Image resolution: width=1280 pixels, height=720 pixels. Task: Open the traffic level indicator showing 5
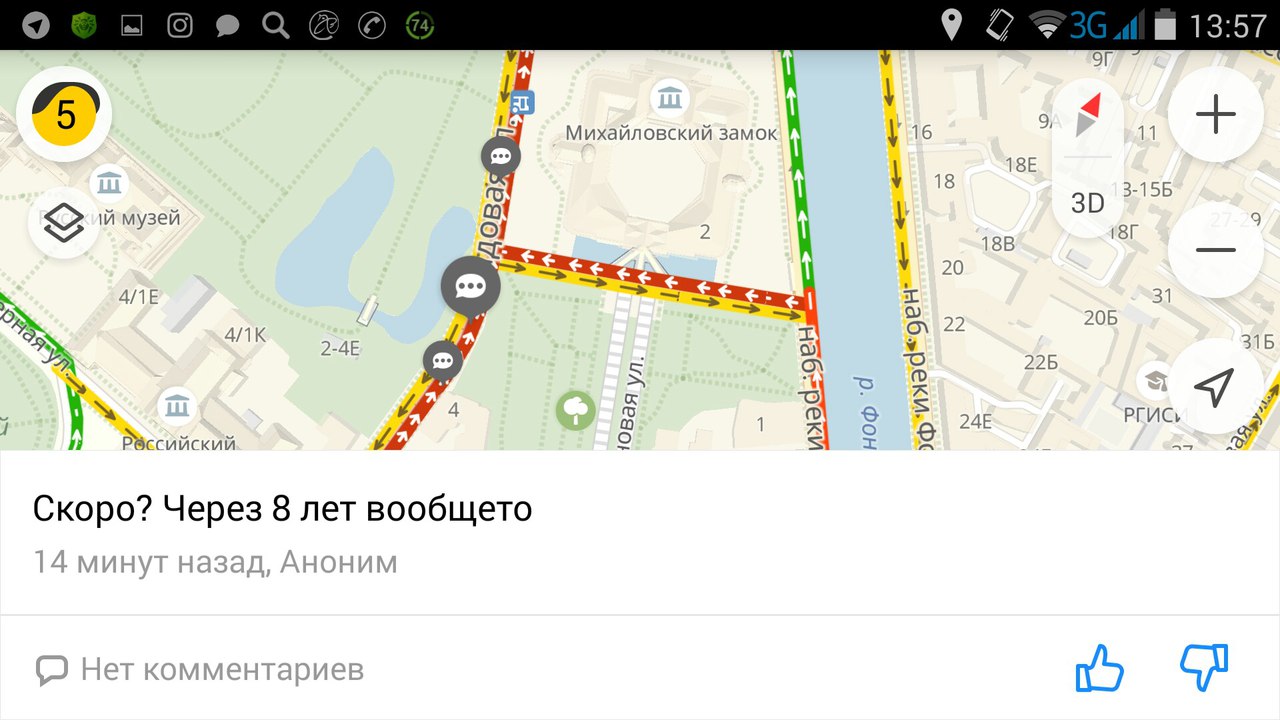[64, 115]
